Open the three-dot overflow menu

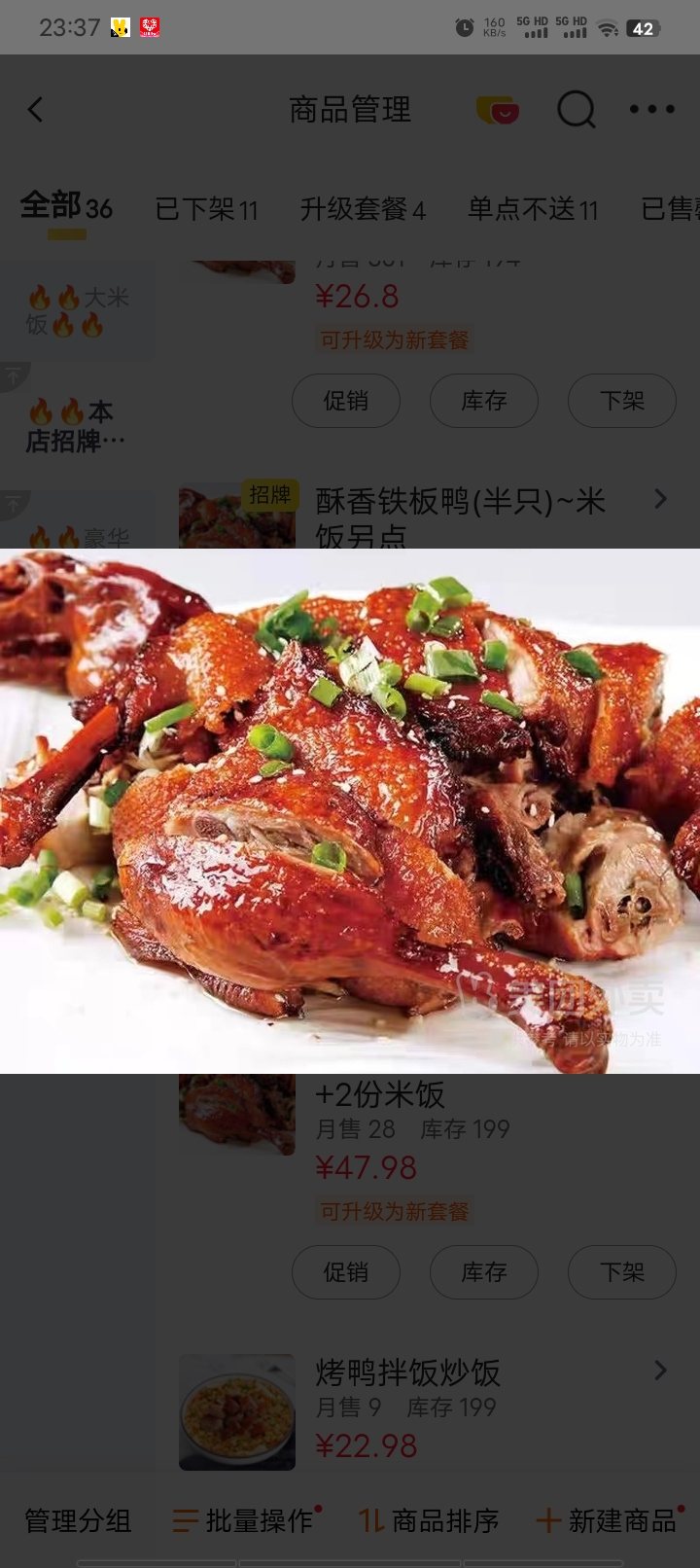651,109
